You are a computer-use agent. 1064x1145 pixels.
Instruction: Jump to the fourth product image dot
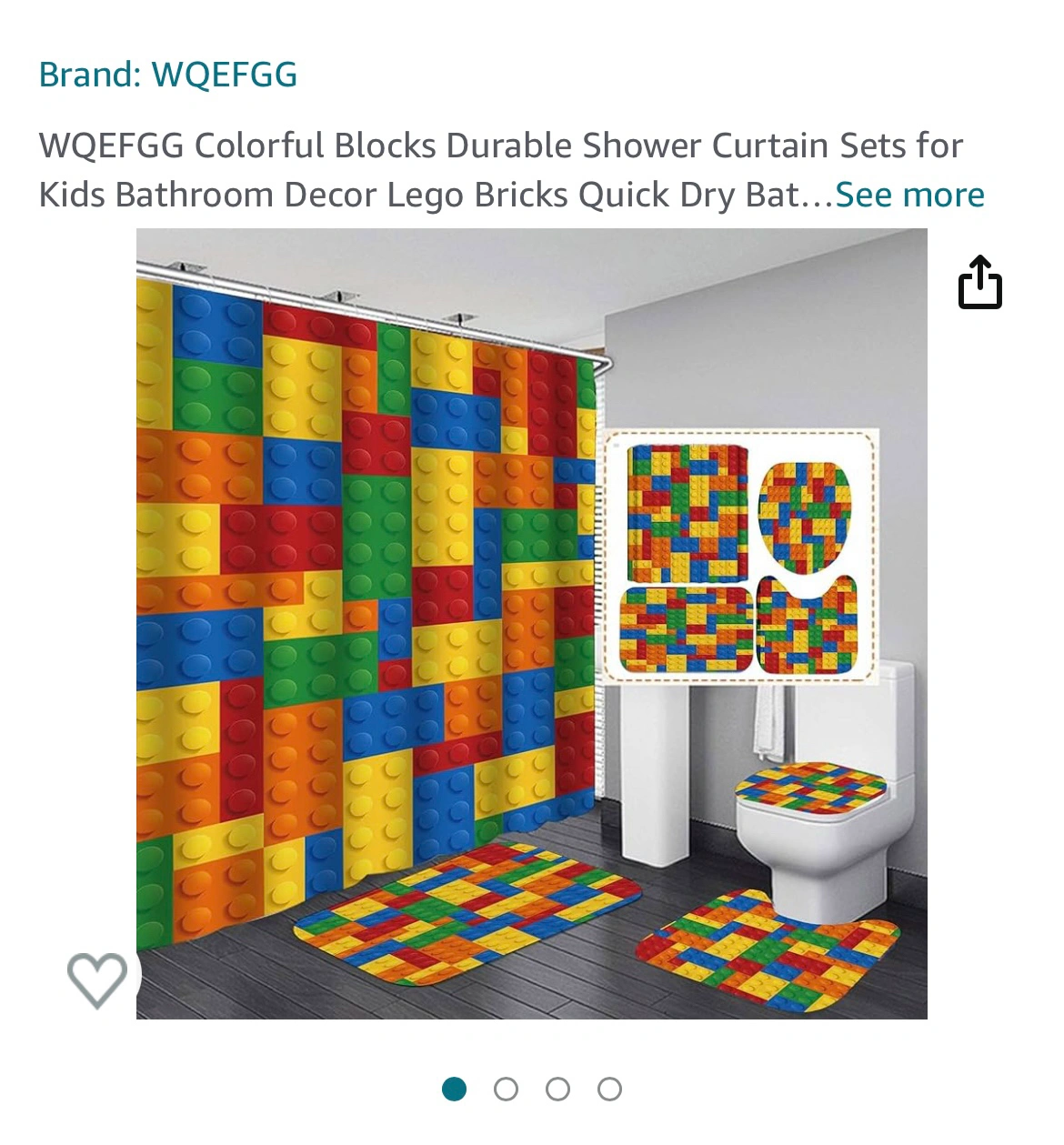coord(609,1089)
